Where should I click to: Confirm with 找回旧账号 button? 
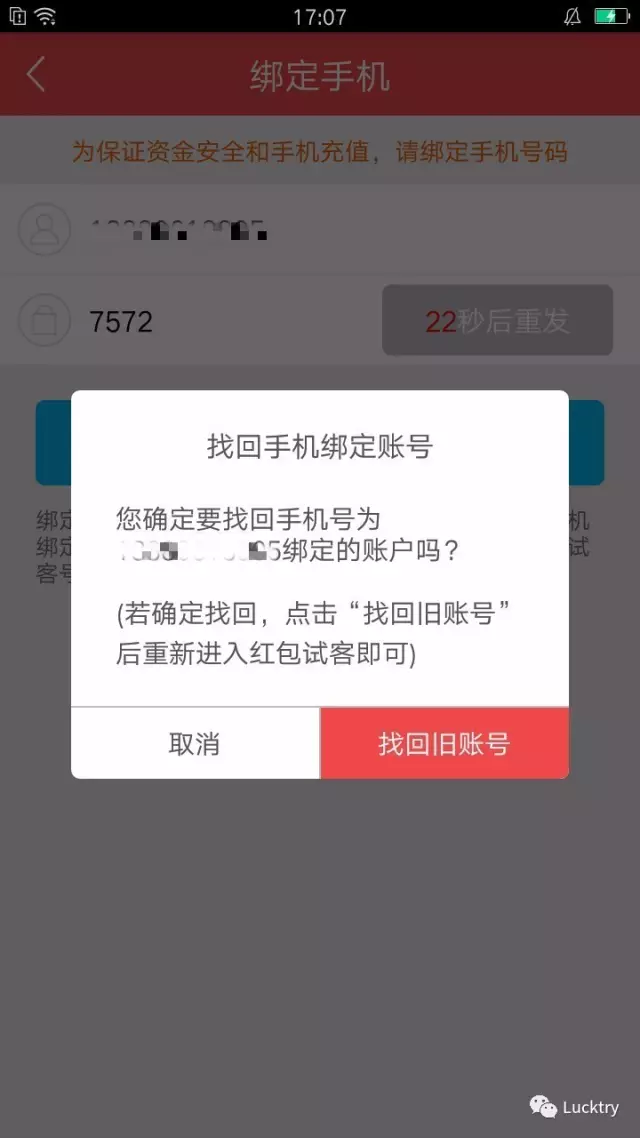tap(444, 744)
